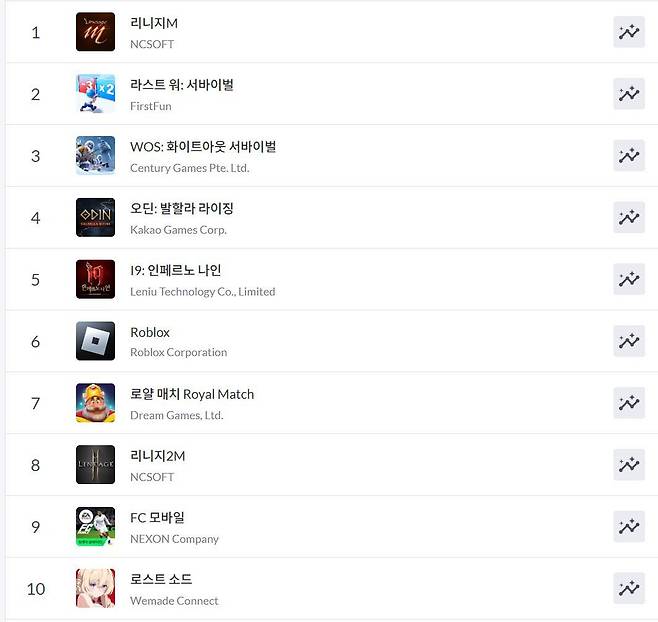Show trend chart for I9: 인페르노 나인
Viewport: 658px width, 622px height.
tap(628, 279)
